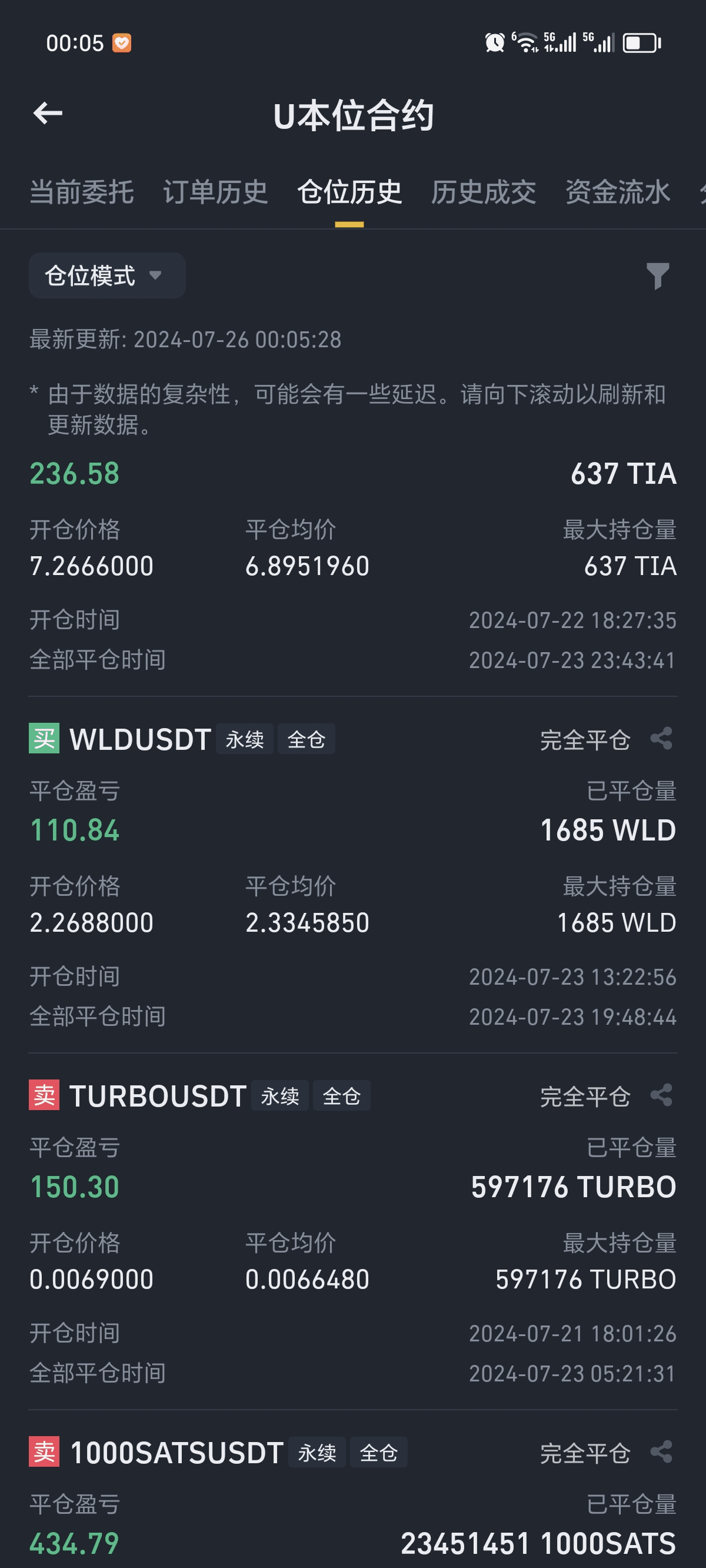Open the 历史成交 tab
The width and height of the screenshot is (706, 1568).
[483, 192]
